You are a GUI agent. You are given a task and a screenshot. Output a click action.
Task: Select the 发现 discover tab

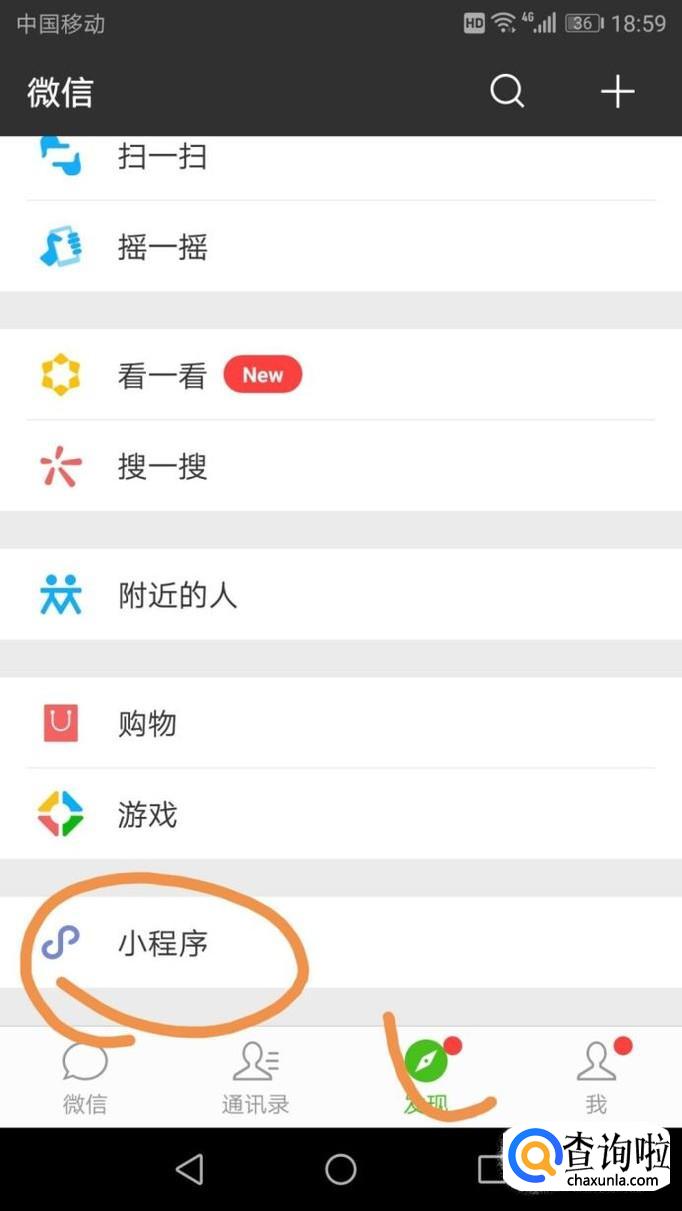[426, 1078]
